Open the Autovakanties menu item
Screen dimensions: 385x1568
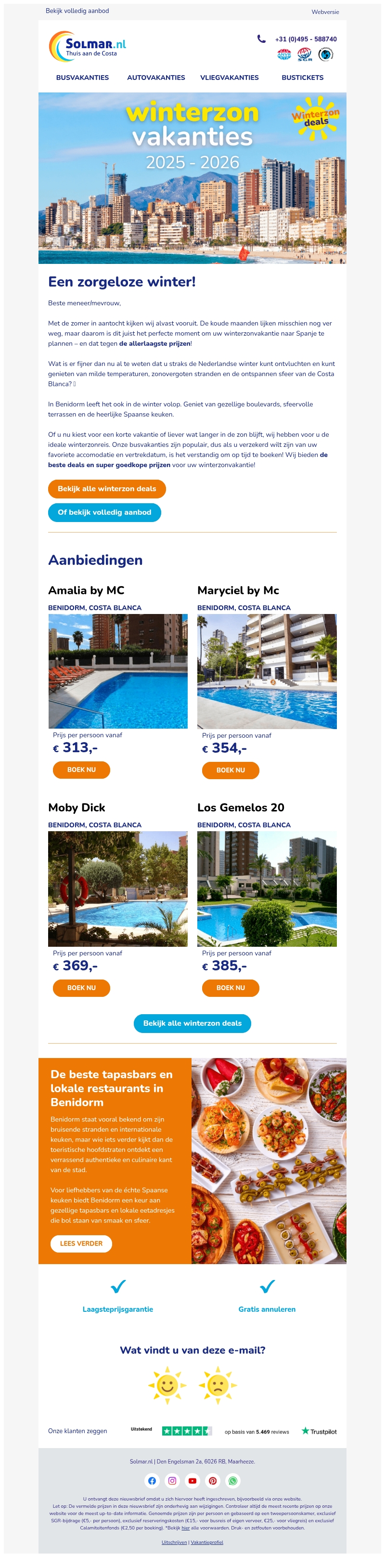[x=156, y=78]
